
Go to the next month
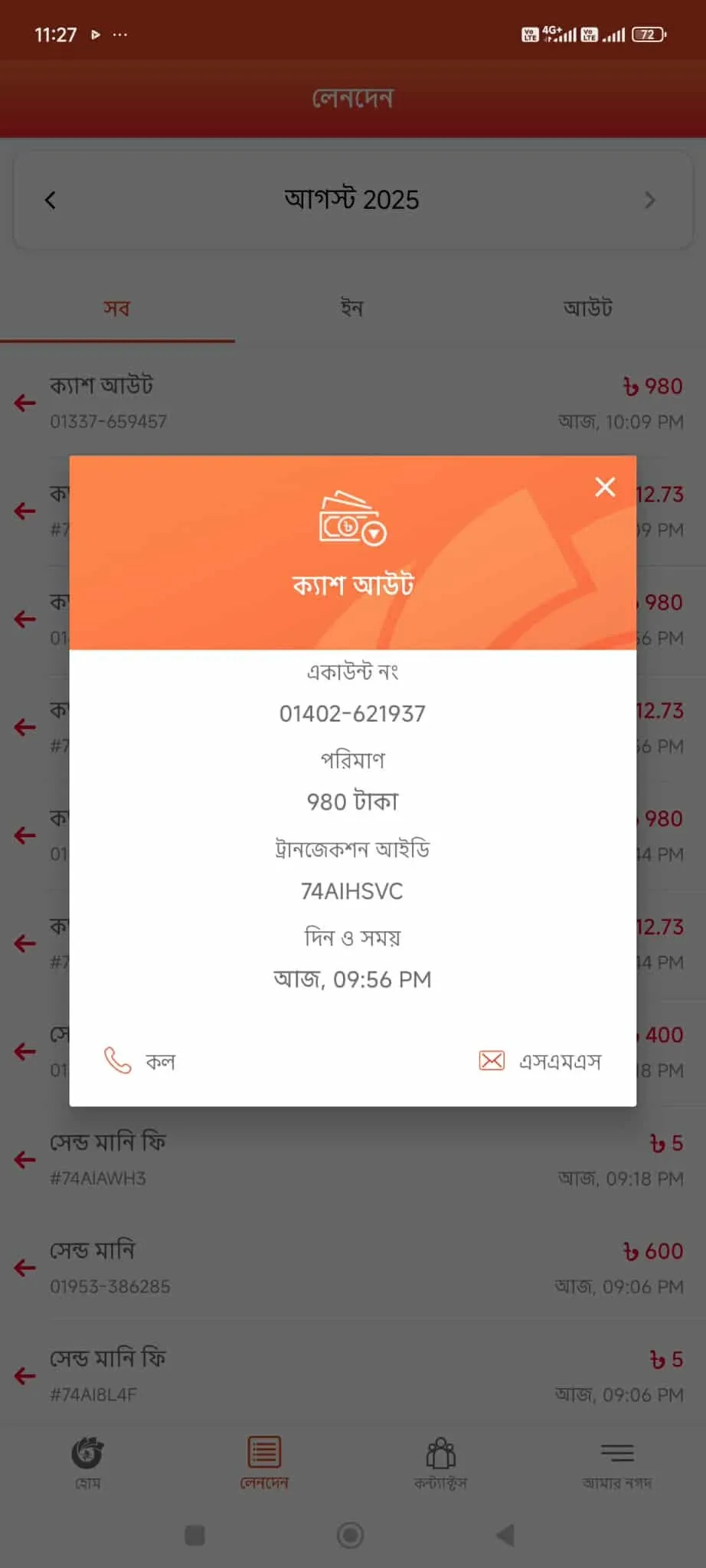650,201
